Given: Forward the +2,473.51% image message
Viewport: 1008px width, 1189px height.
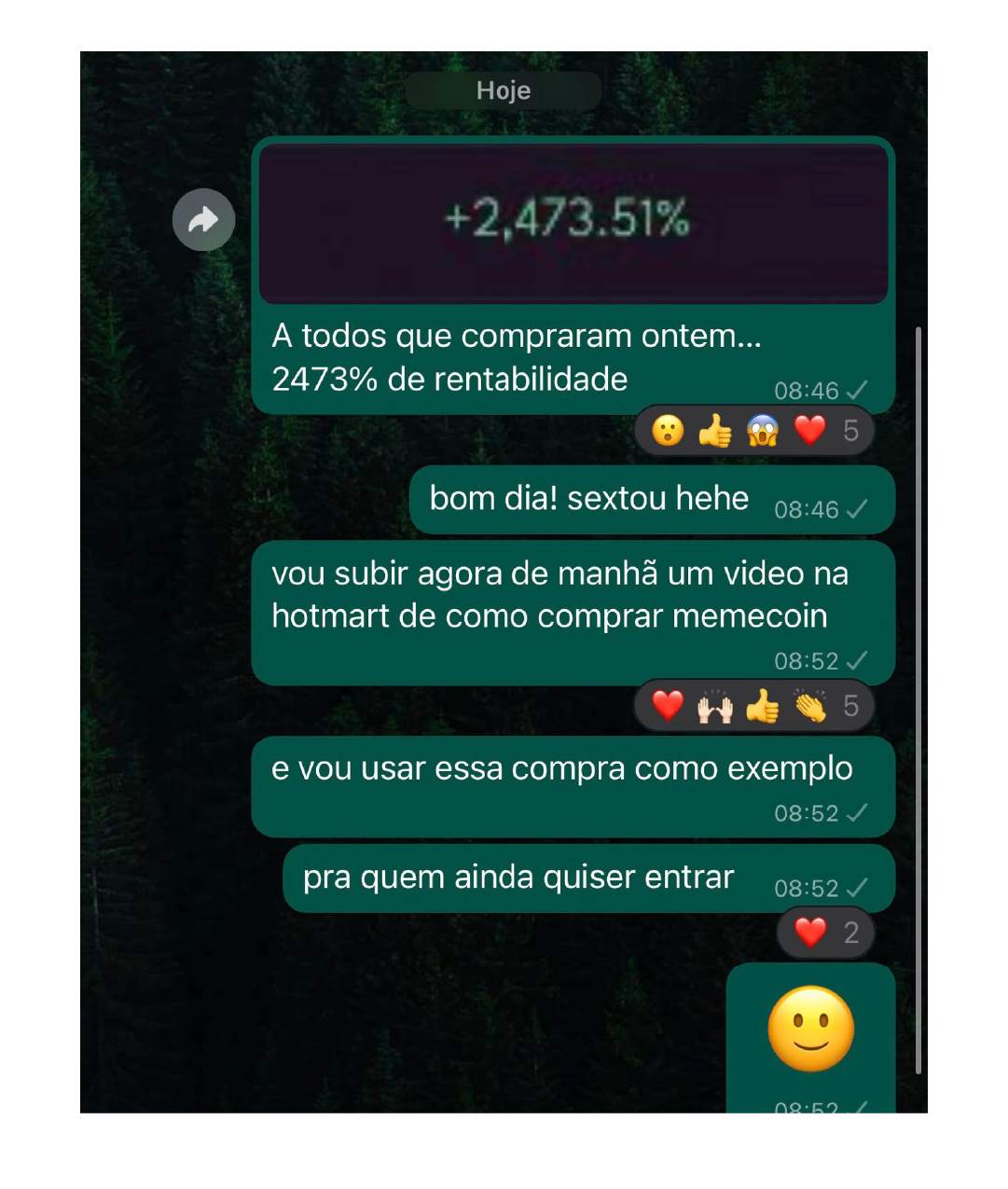Looking at the screenshot, I should click(203, 220).
